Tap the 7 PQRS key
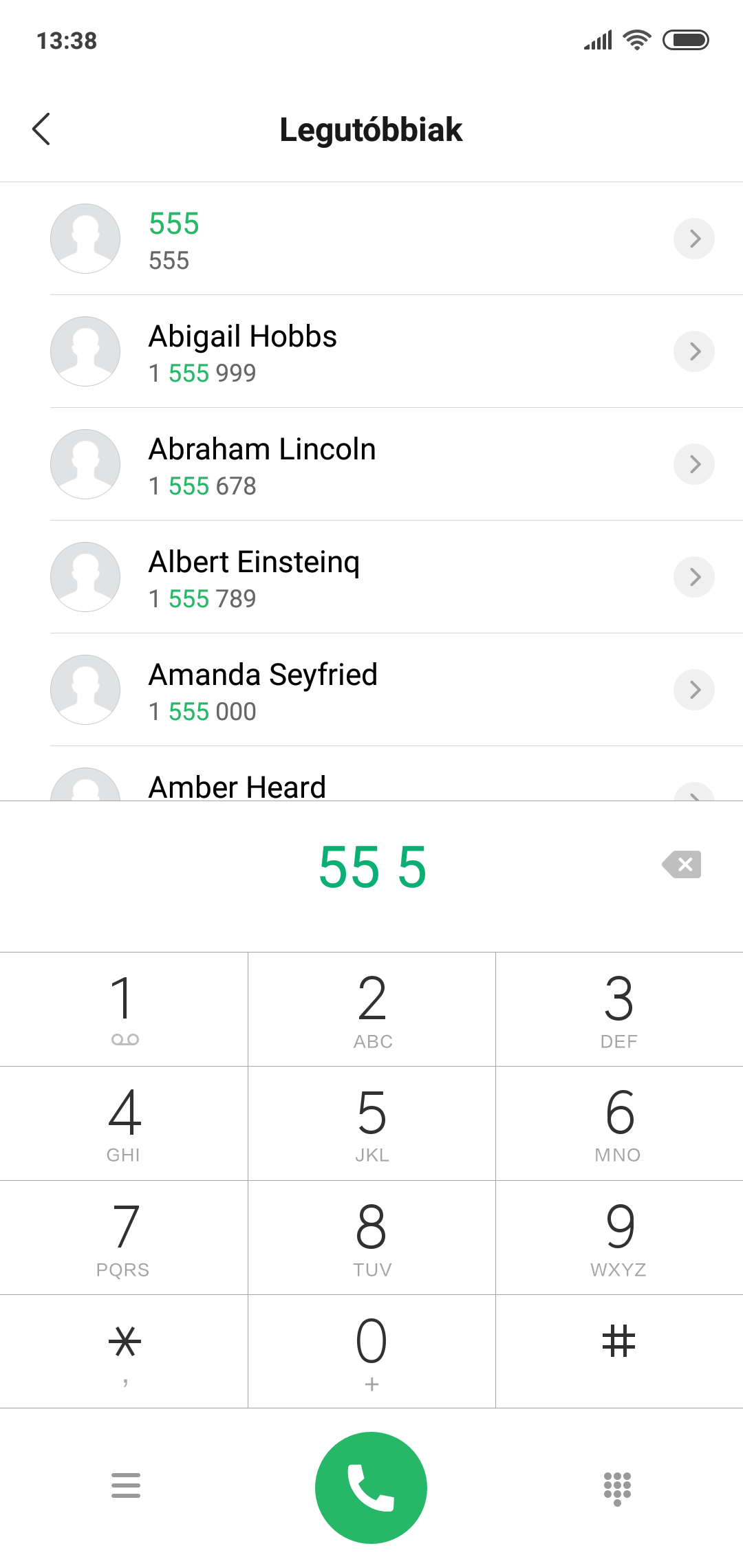Image resolution: width=743 pixels, height=1568 pixels. coord(124,1238)
